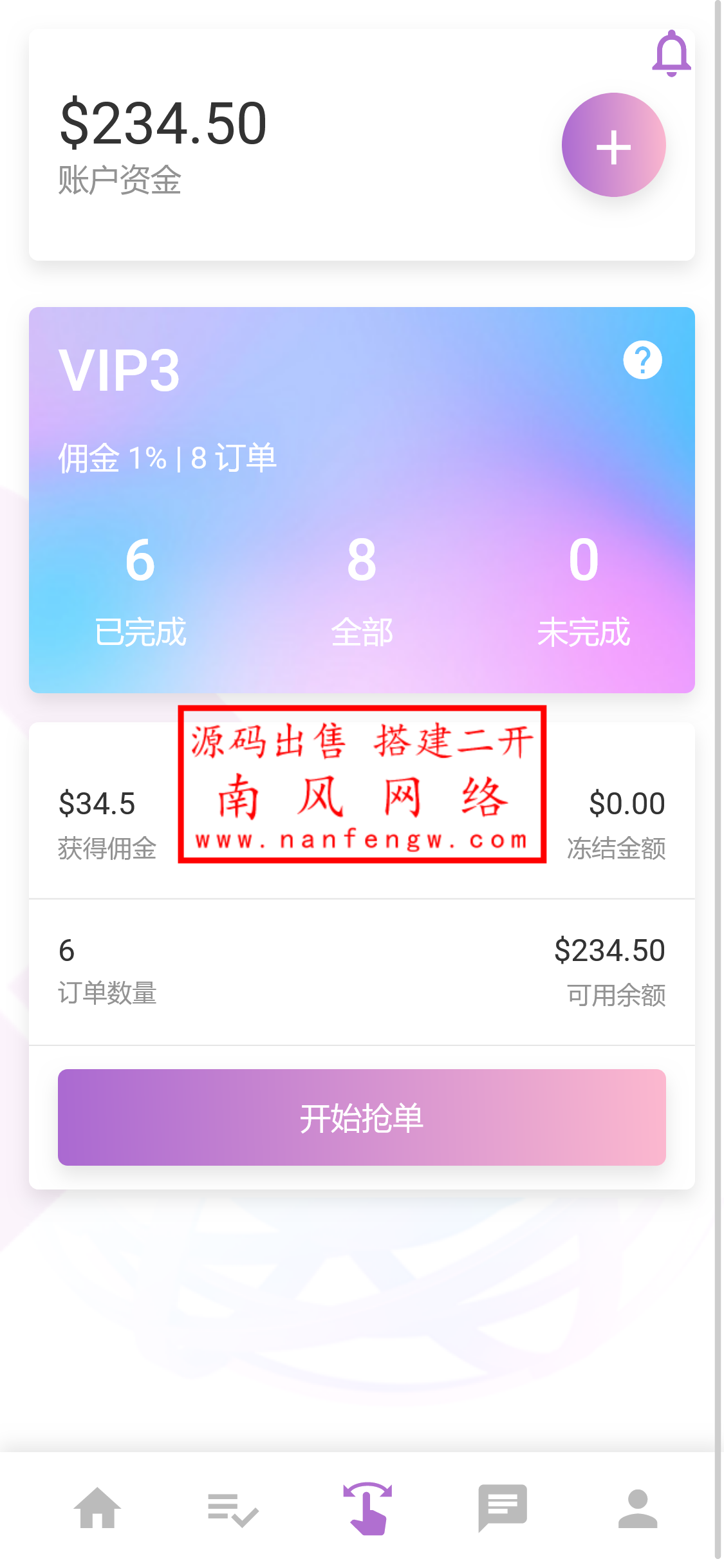724x1568 pixels.
Task: Tap the 开始抢单 button
Action: pos(362,1117)
